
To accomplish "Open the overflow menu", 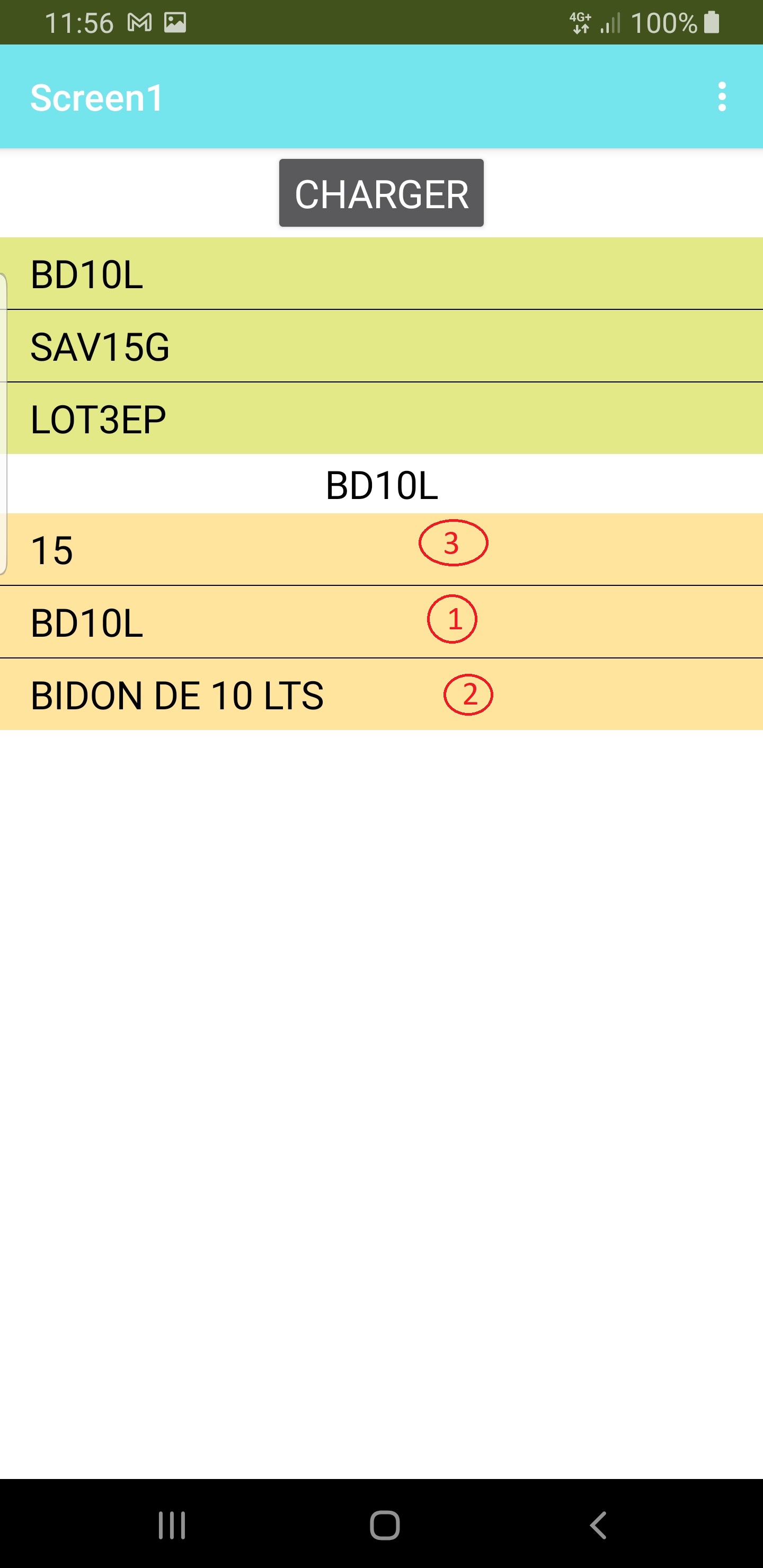I will [722, 97].
